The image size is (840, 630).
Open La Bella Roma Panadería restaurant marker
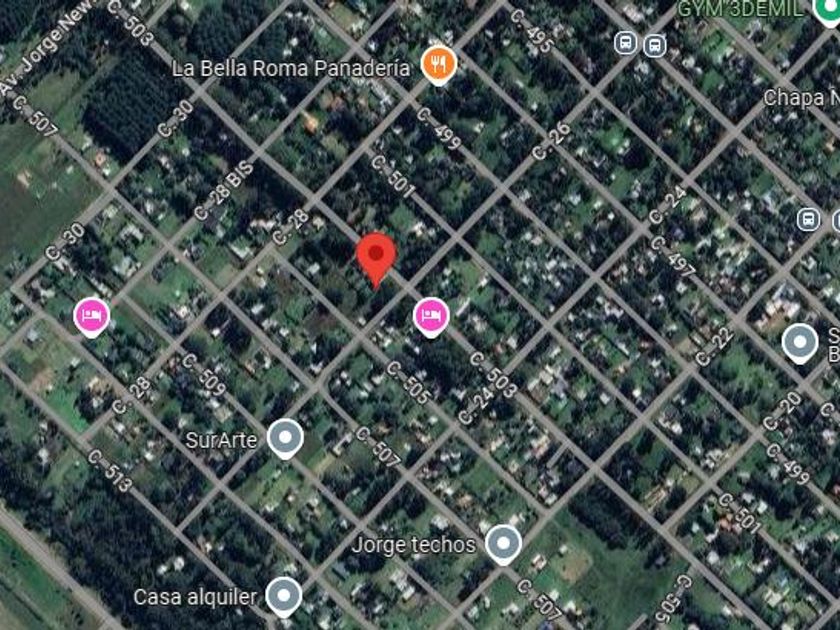click(x=438, y=65)
